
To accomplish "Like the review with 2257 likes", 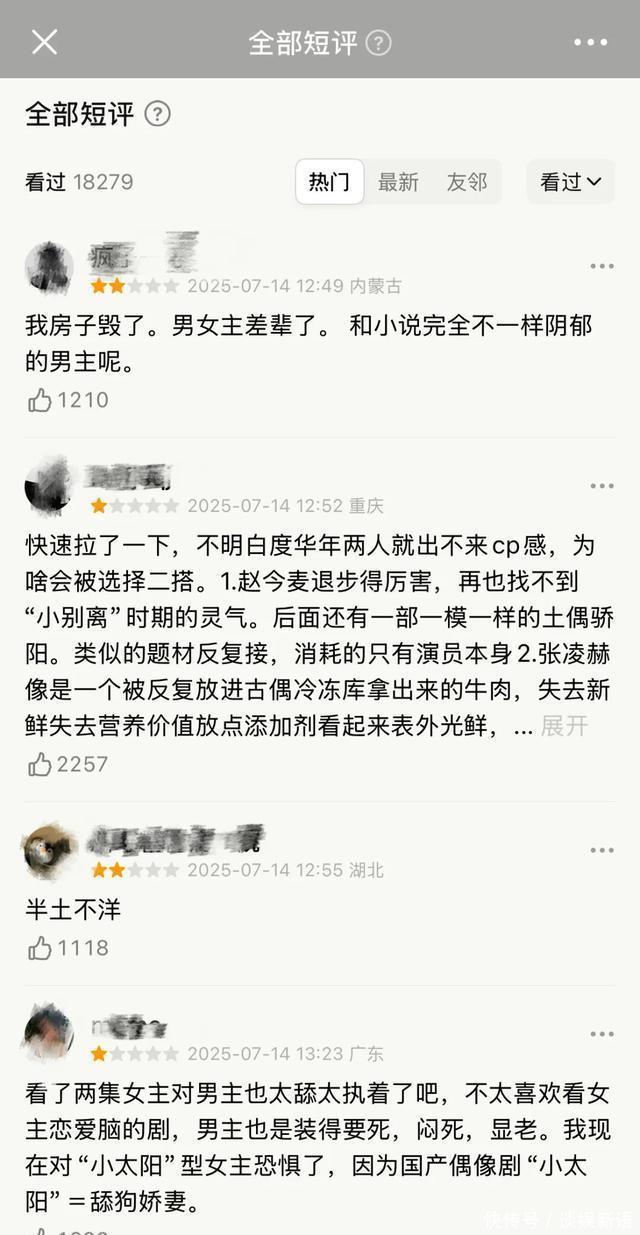I will click(x=40, y=765).
